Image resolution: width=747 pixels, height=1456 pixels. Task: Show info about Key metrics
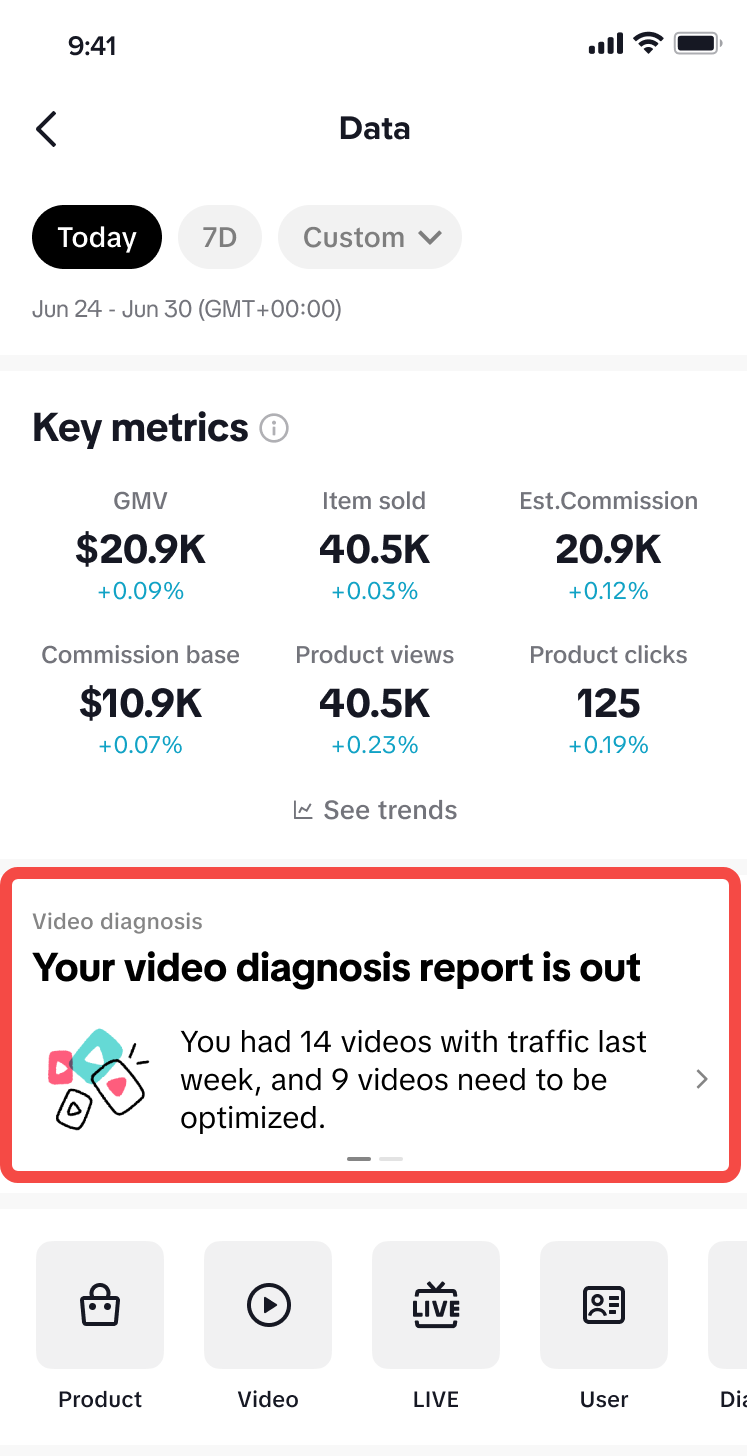[274, 429]
